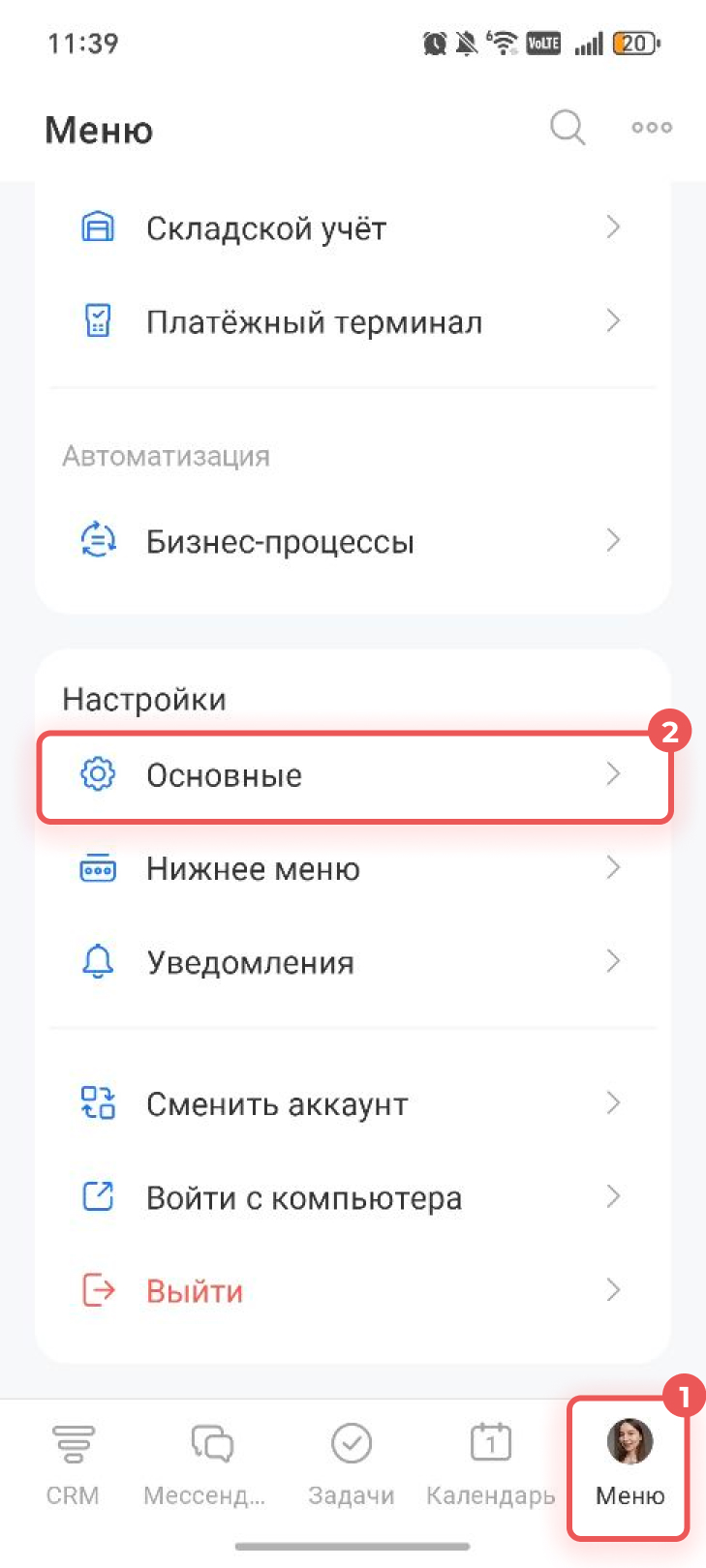Open Нижнее меню settings
Viewport: 706px width, 1568px height.
click(x=353, y=869)
